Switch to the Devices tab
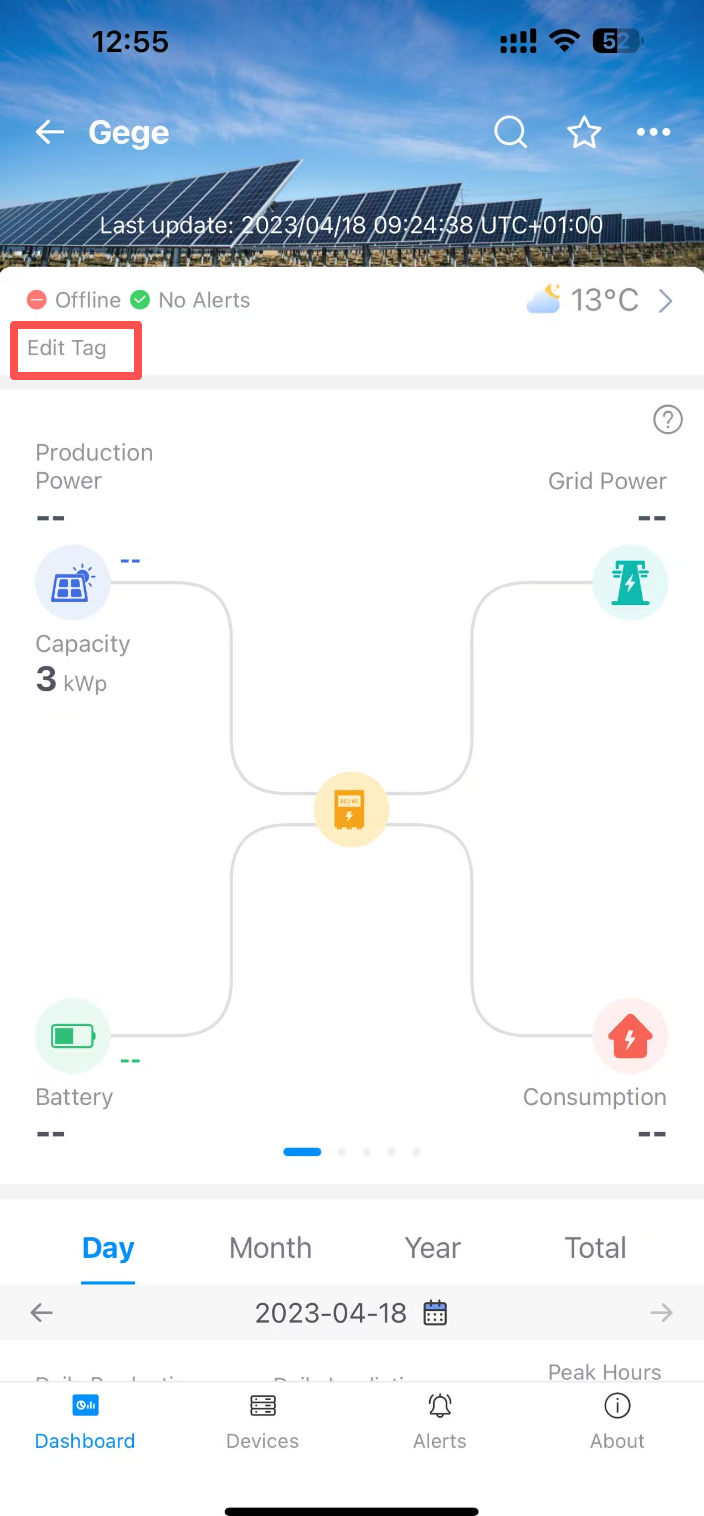The width and height of the screenshot is (704, 1516). (x=262, y=1423)
